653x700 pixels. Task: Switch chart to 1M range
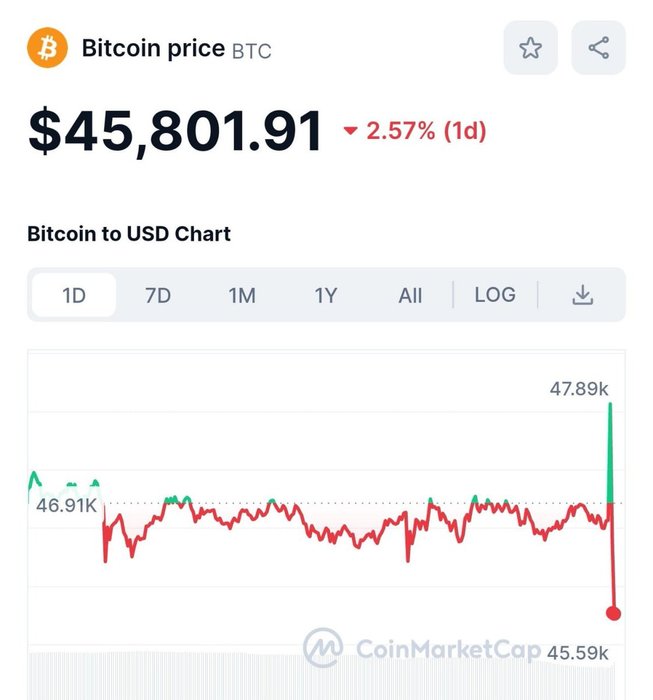click(x=242, y=295)
